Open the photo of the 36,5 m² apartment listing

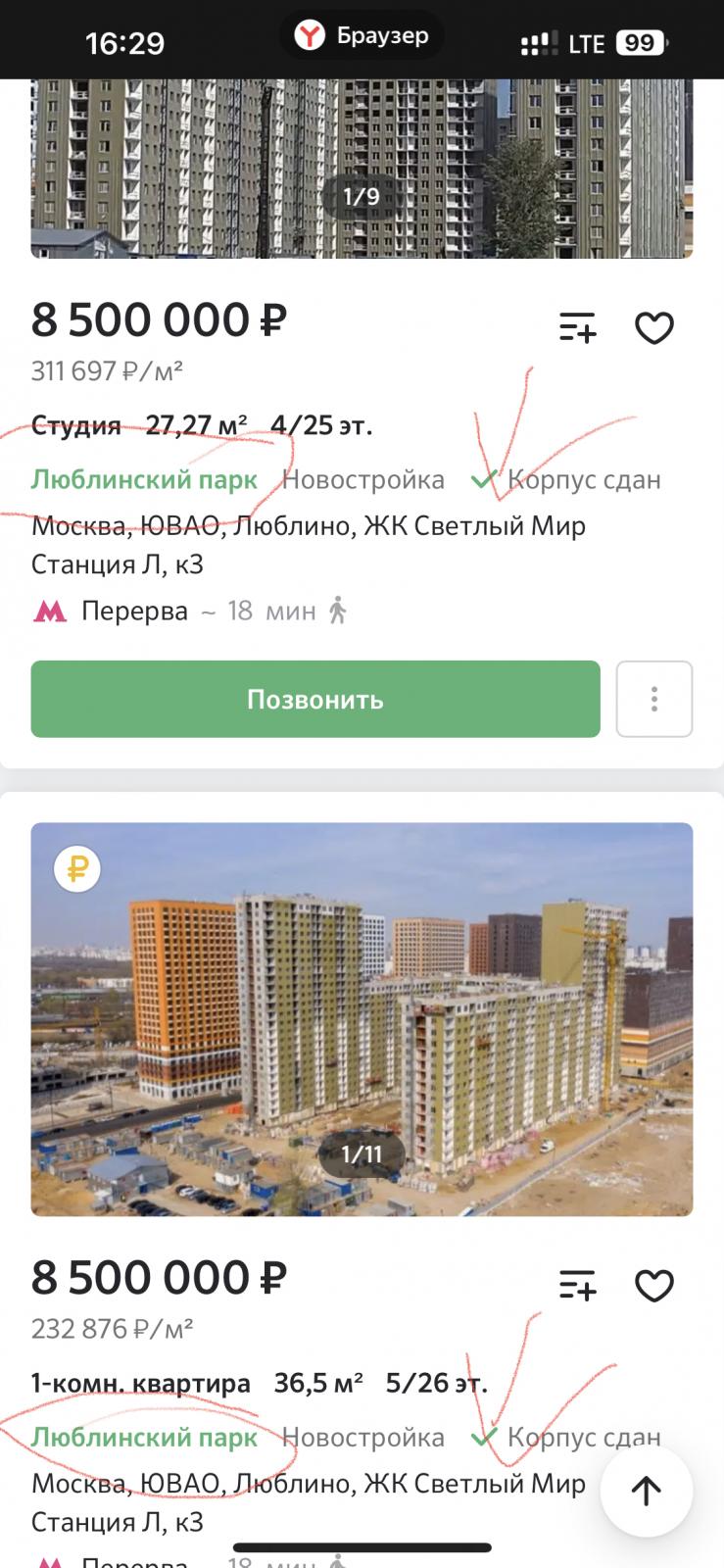[362, 1019]
